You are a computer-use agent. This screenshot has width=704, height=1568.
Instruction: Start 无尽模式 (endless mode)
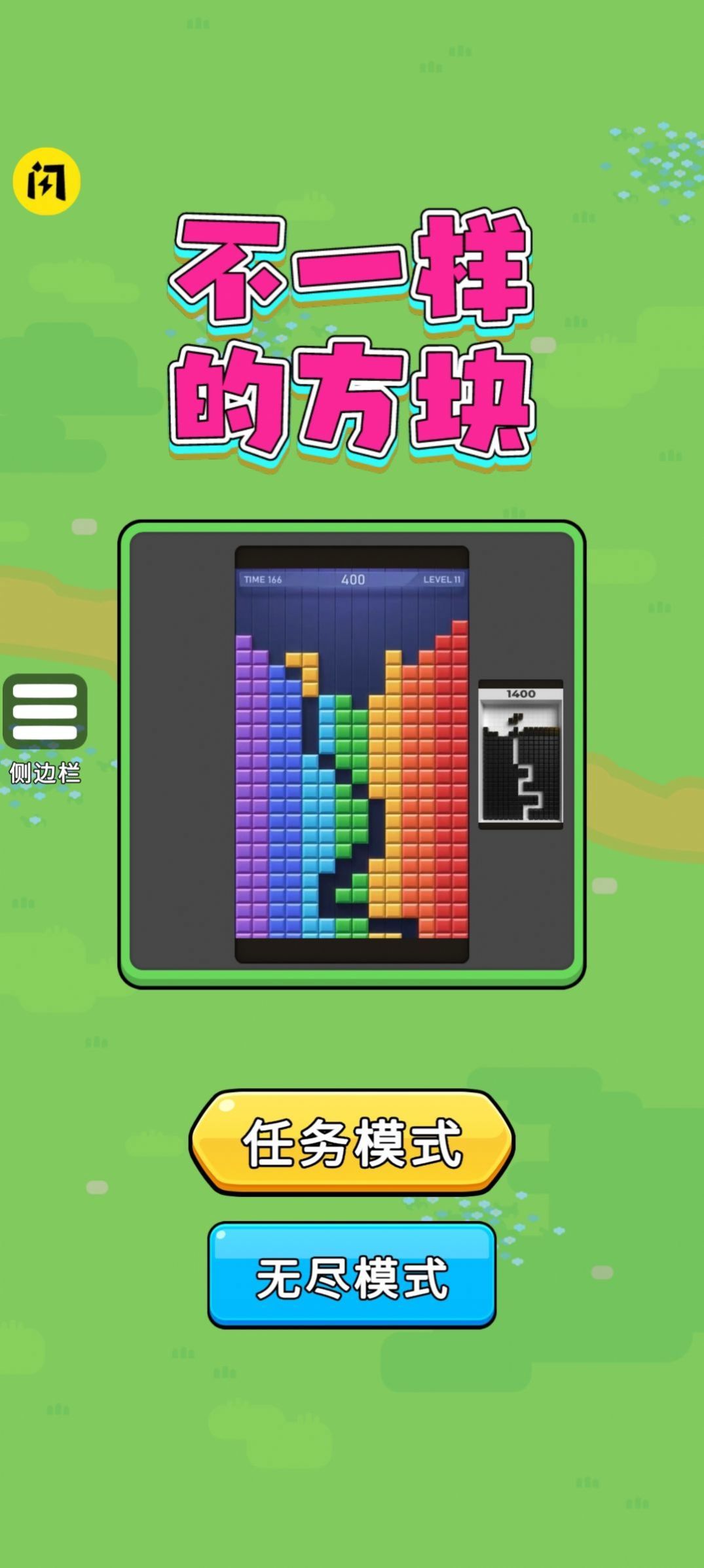point(352,1275)
